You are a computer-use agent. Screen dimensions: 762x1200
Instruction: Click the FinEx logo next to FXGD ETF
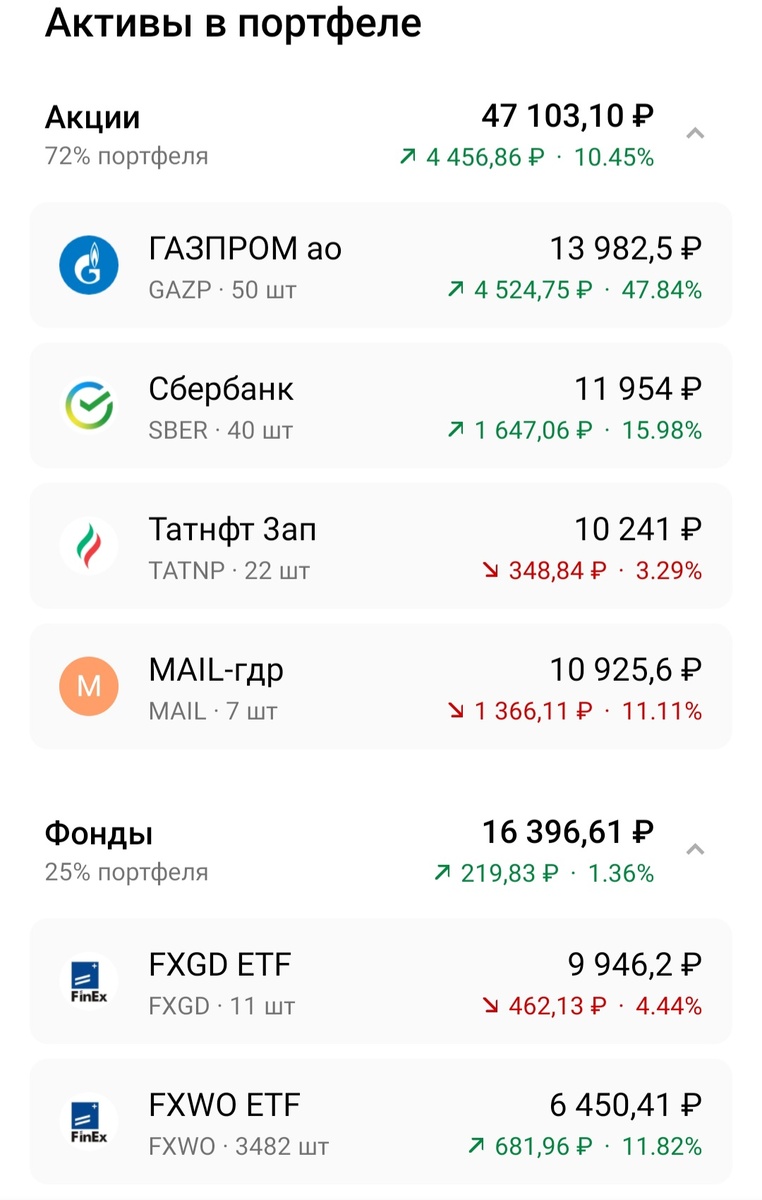pos(89,982)
